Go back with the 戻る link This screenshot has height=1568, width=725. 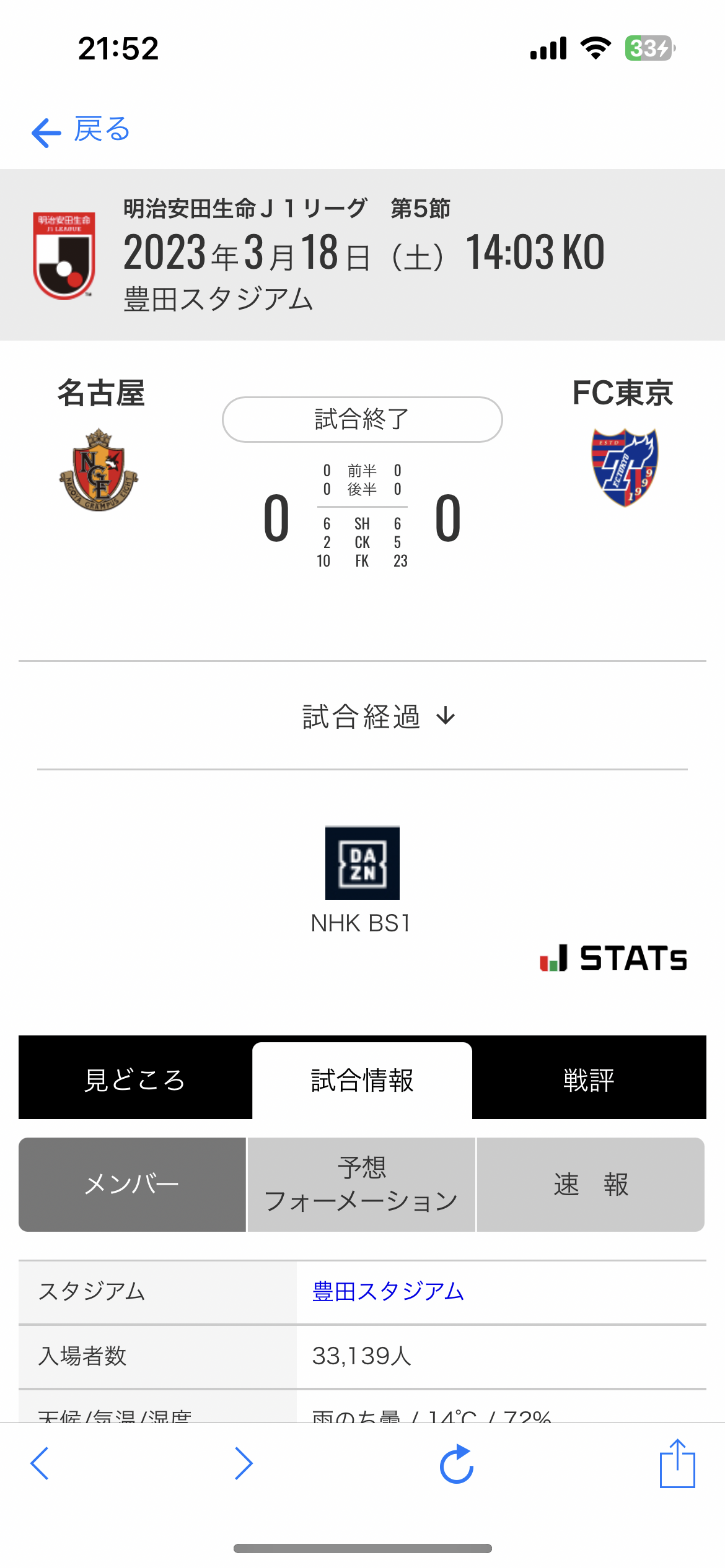[81, 131]
